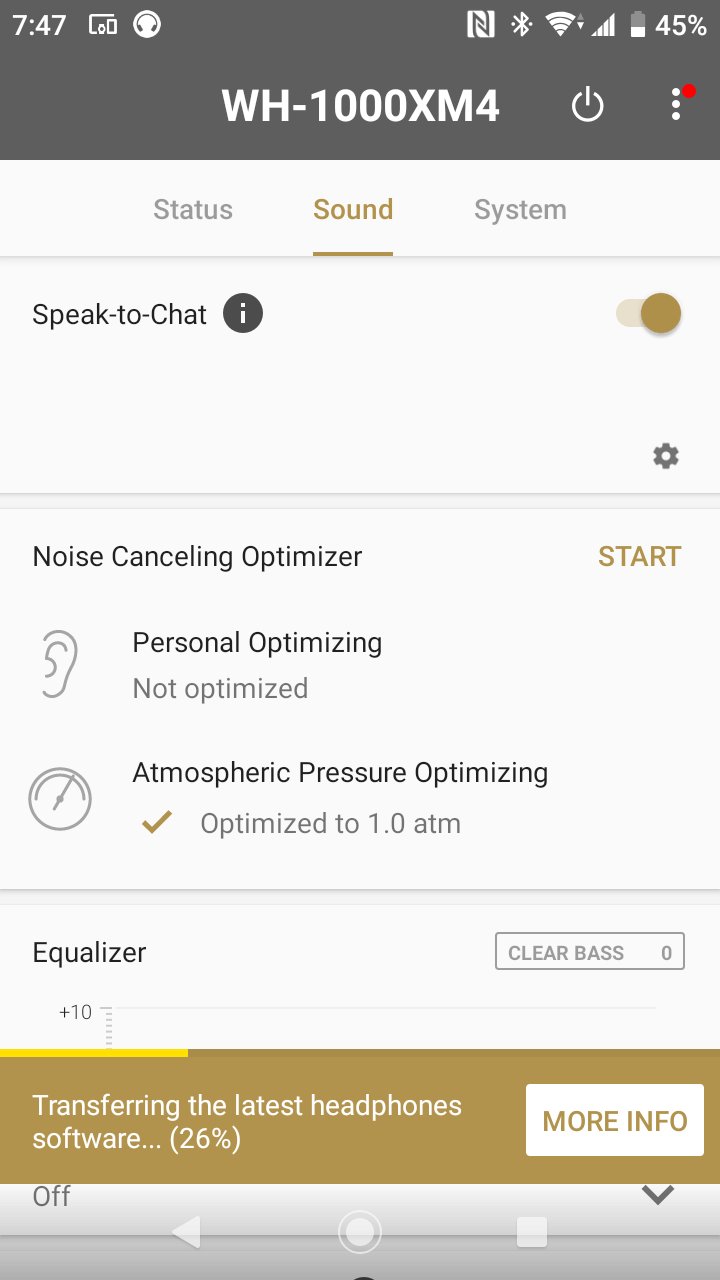Tap the system home button
This screenshot has height=1280, width=720.
[x=360, y=1232]
